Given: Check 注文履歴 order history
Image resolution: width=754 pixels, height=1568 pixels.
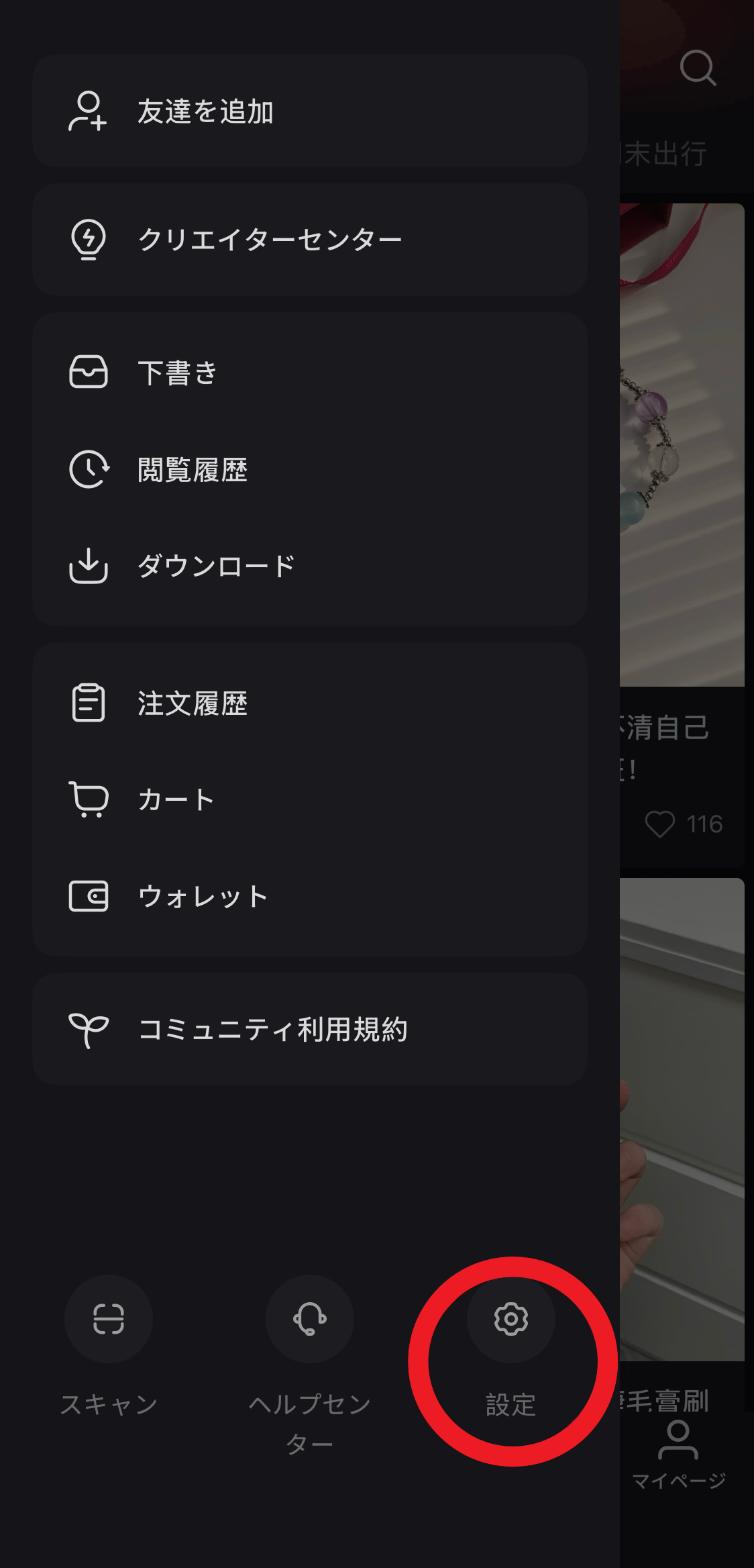Looking at the screenshot, I should pyautogui.click(x=309, y=703).
